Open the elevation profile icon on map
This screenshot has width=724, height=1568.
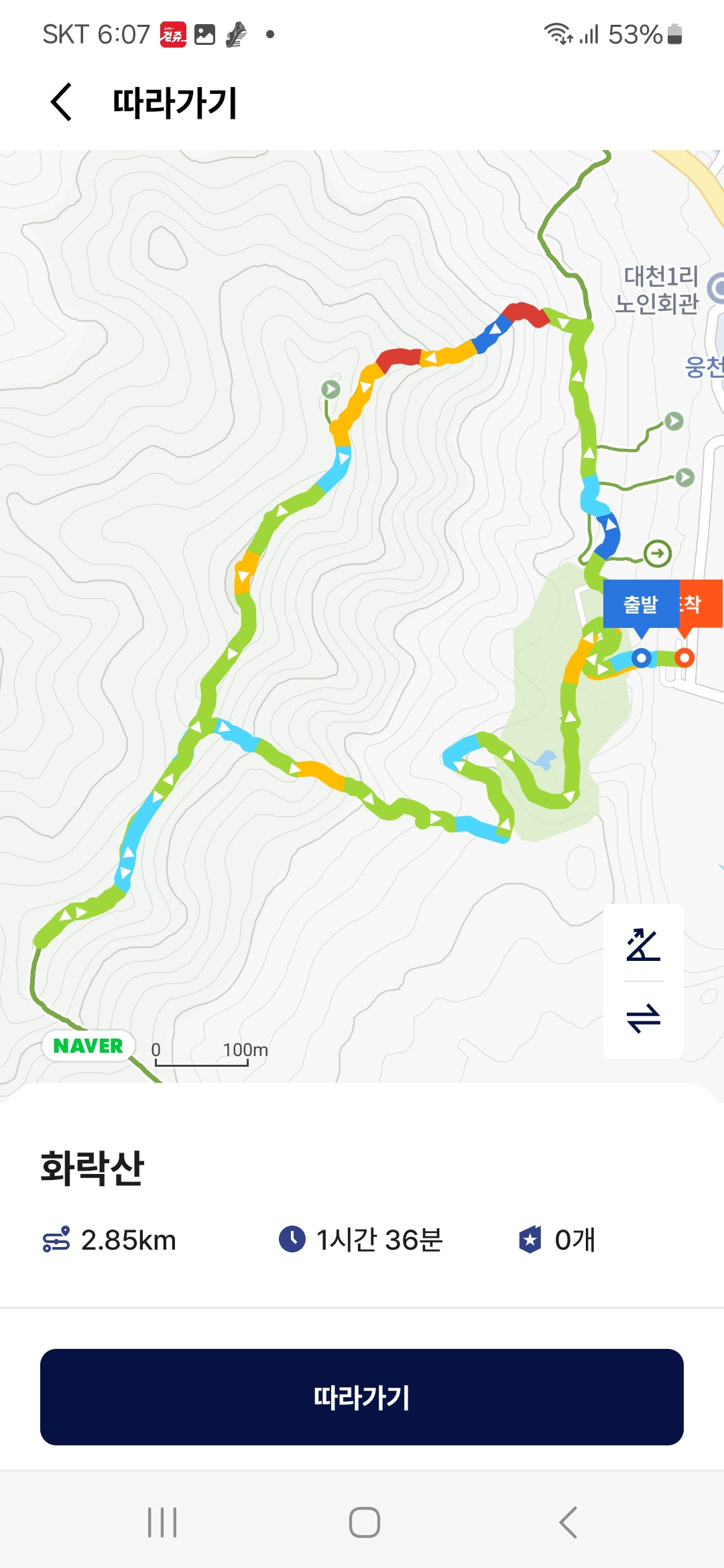(x=643, y=945)
